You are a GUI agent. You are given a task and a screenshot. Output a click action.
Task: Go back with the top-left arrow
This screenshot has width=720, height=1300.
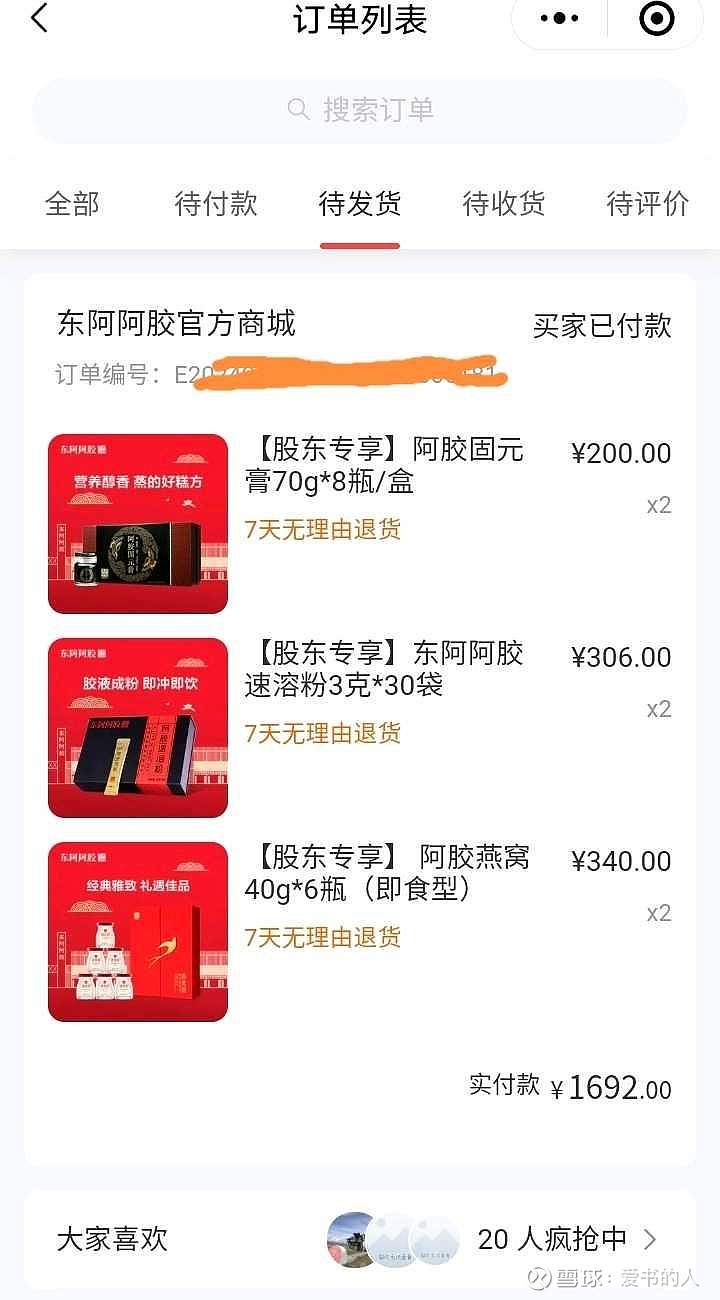(x=40, y=18)
